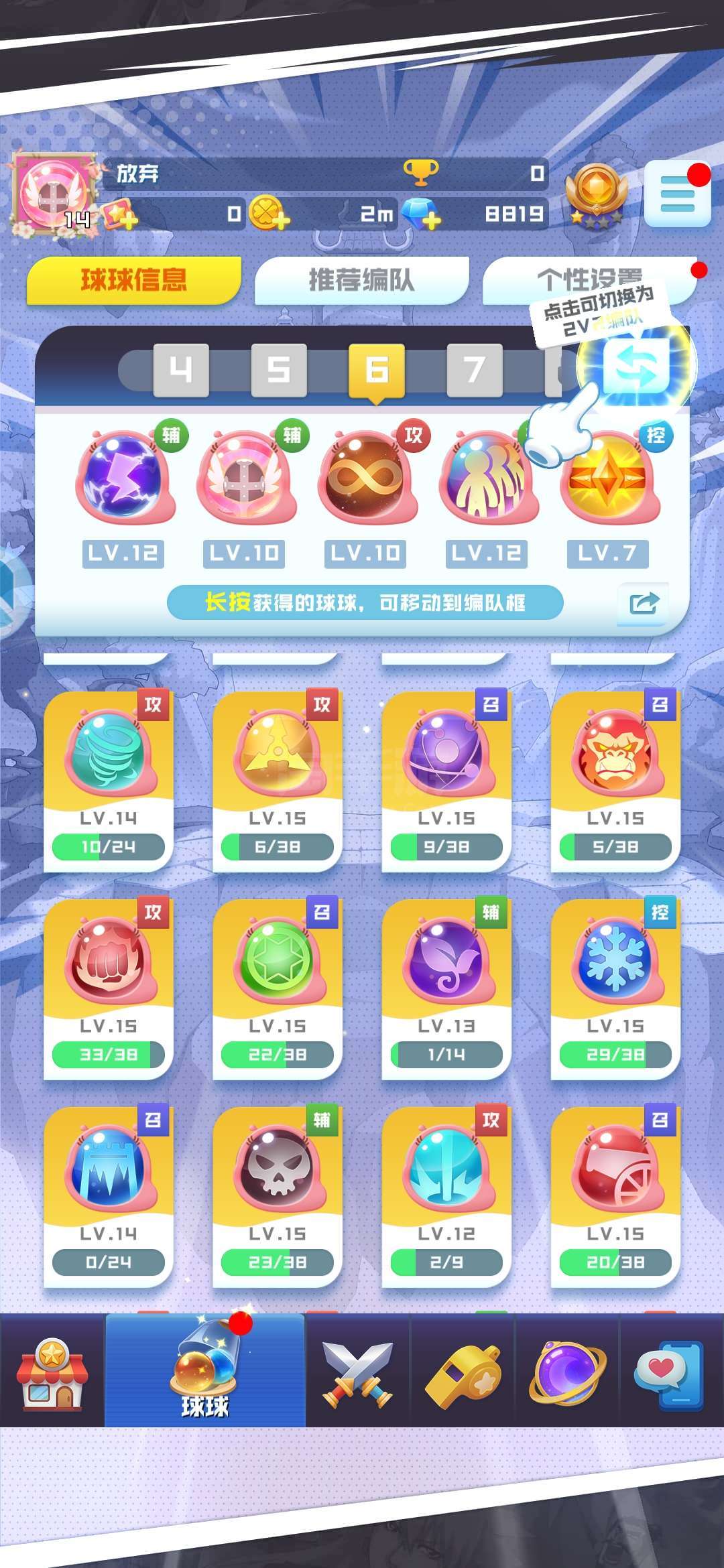This screenshot has width=724, height=1568.
Task: Select team slot 5
Action: (x=279, y=369)
